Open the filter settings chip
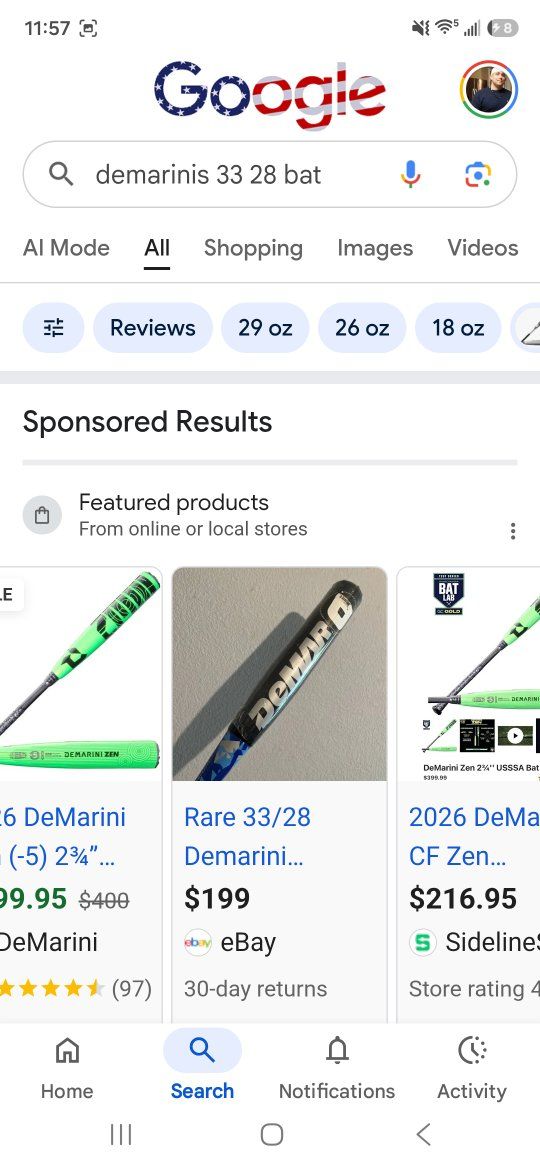Screen dimensions: 540x1170 tap(54, 328)
